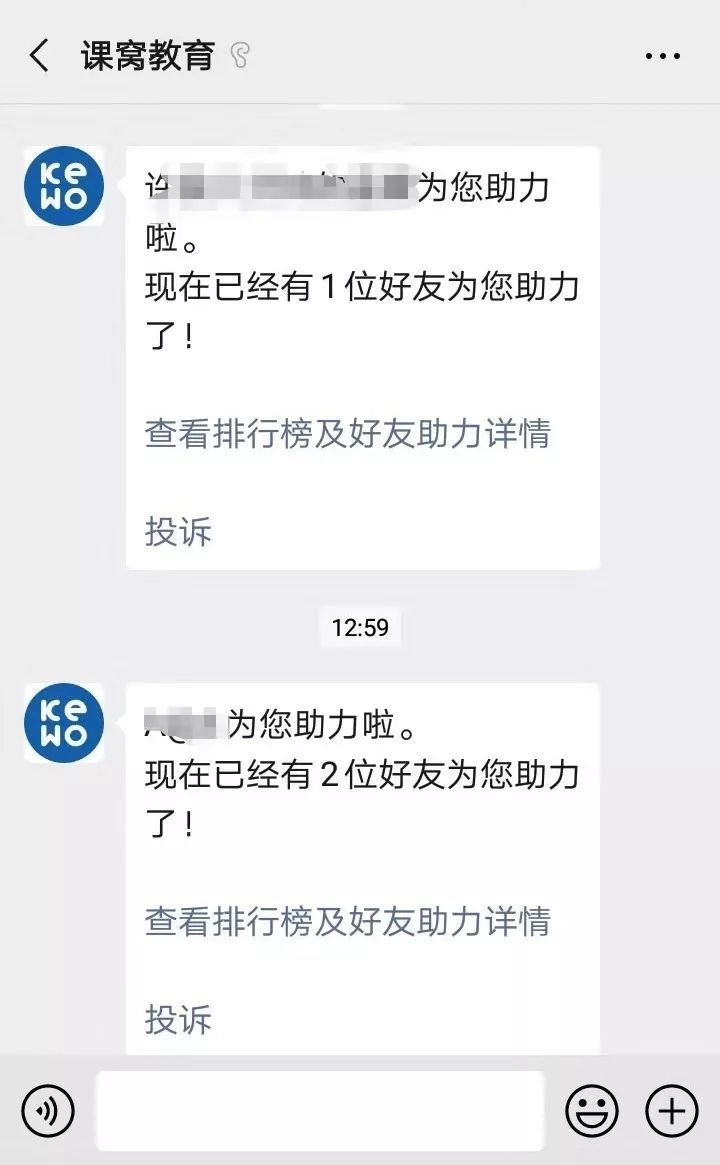Switch to voice message input

48,1110
